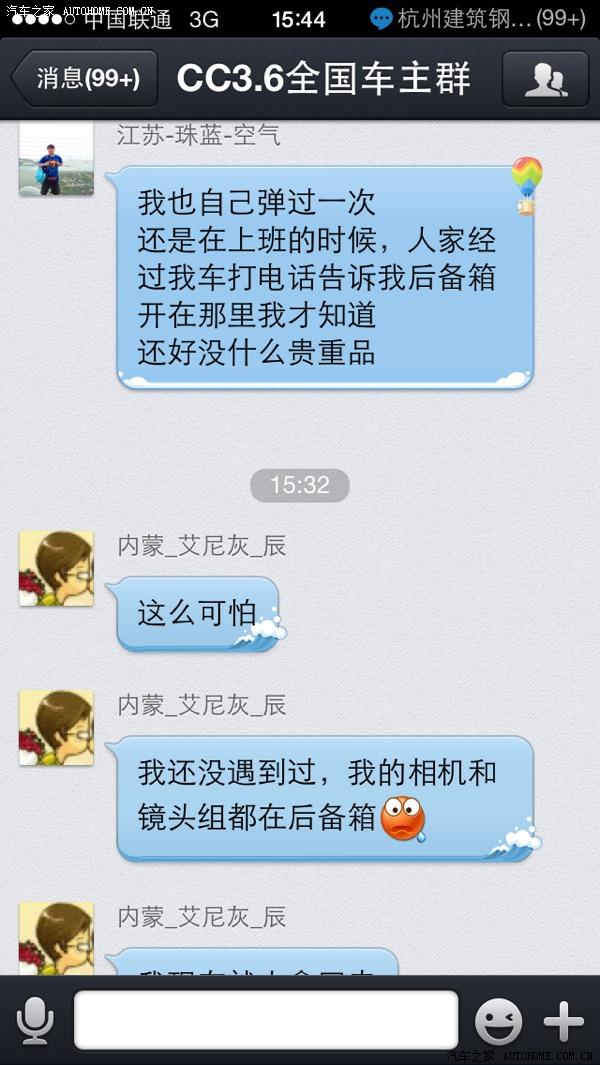This screenshot has width=600, height=1065.
Task: Tap the message text field
Action: 266,1021
